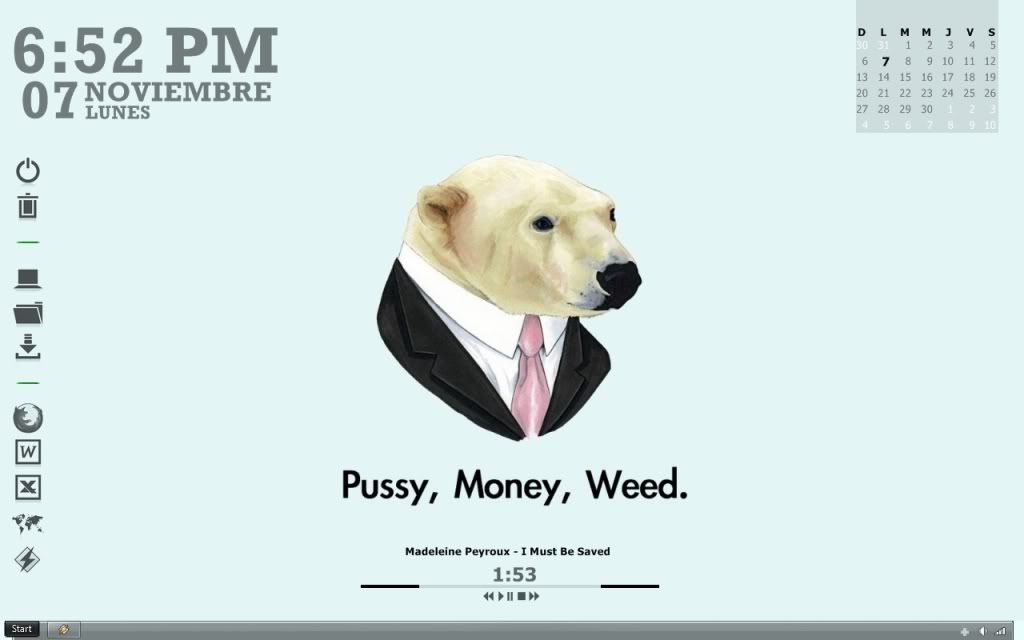Open the downloads icon

point(28,348)
